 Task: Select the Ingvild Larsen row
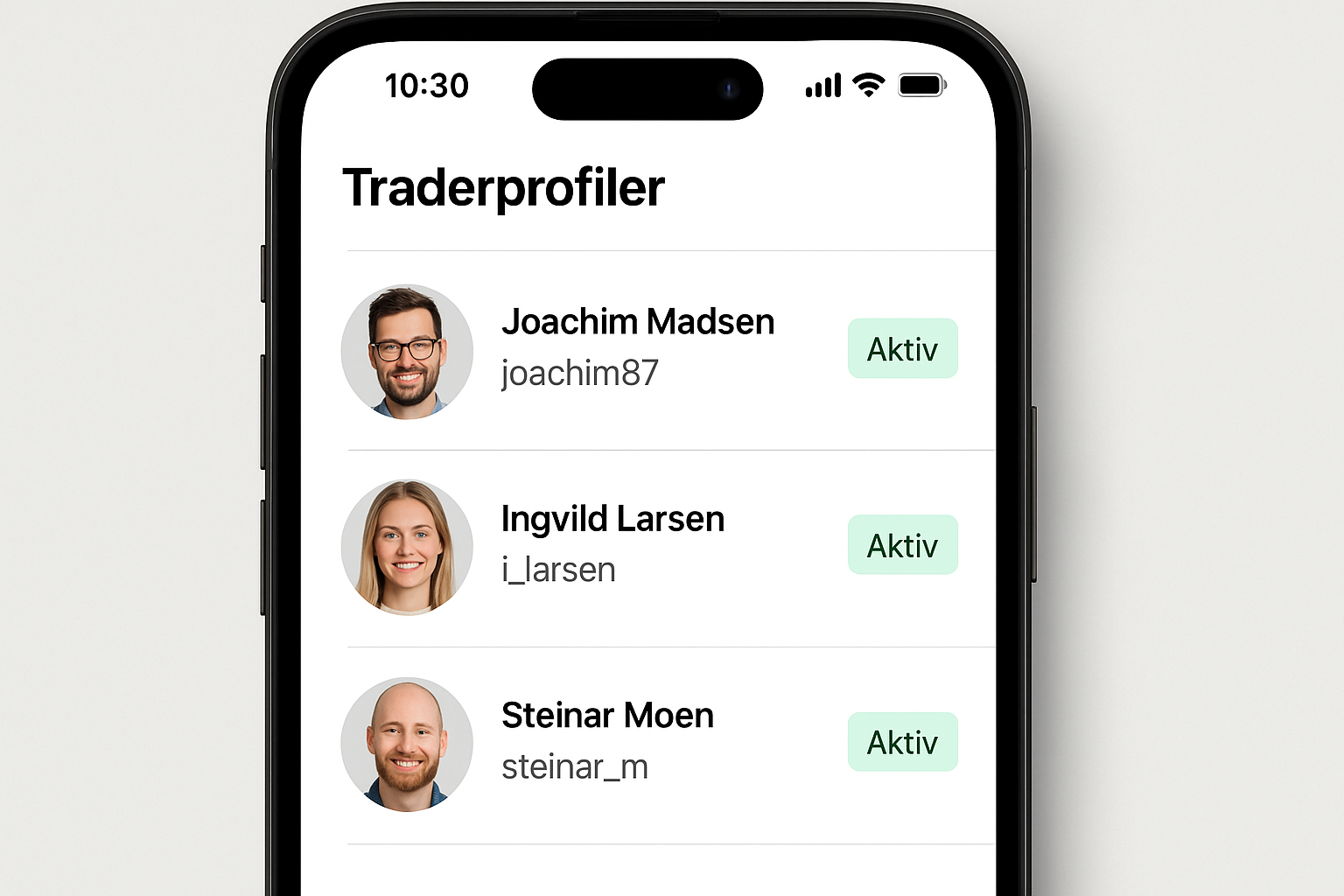tap(612, 546)
